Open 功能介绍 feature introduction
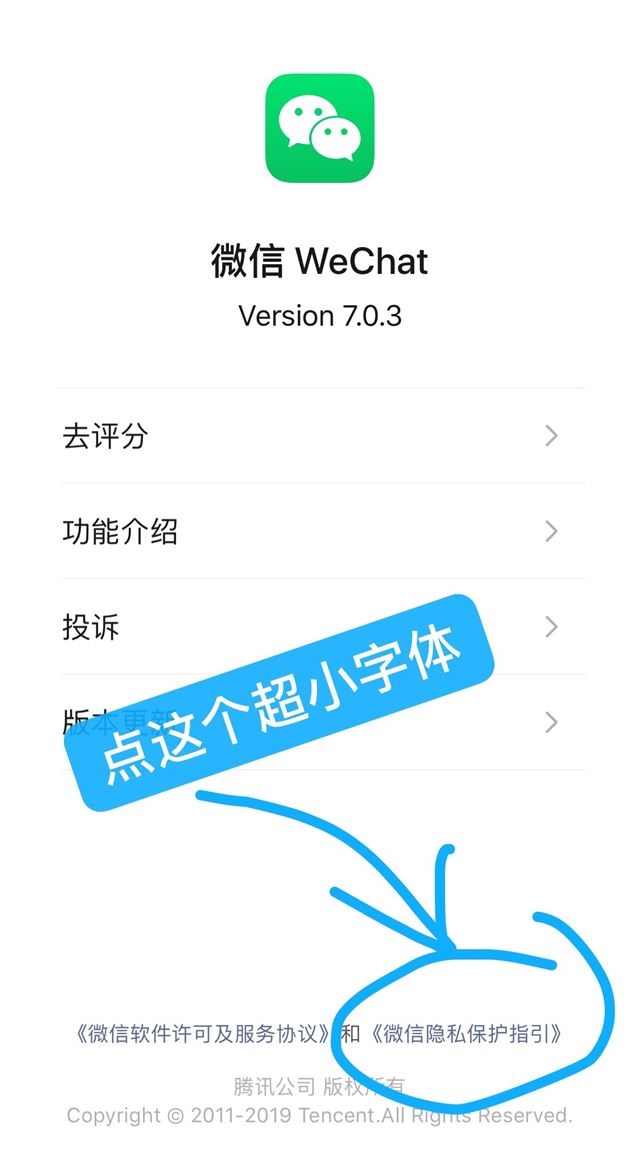The image size is (640, 1171). (x=320, y=531)
